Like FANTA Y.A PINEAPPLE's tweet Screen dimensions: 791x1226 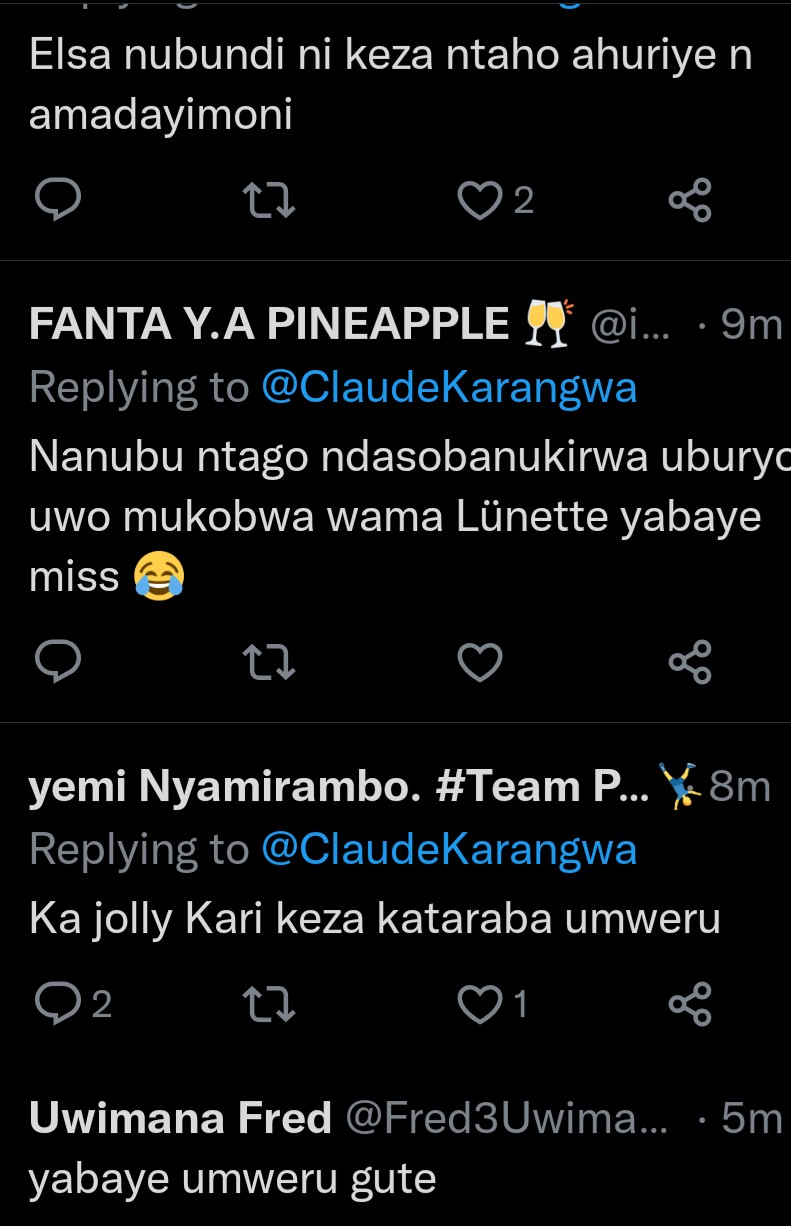click(480, 661)
